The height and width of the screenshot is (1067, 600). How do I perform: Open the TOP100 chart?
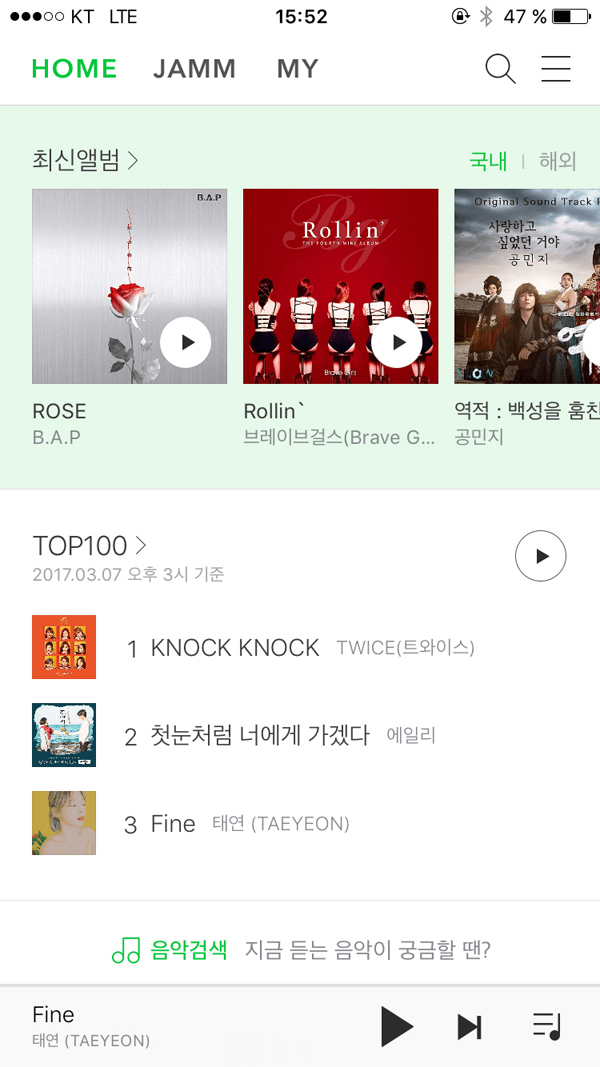click(90, 546)
